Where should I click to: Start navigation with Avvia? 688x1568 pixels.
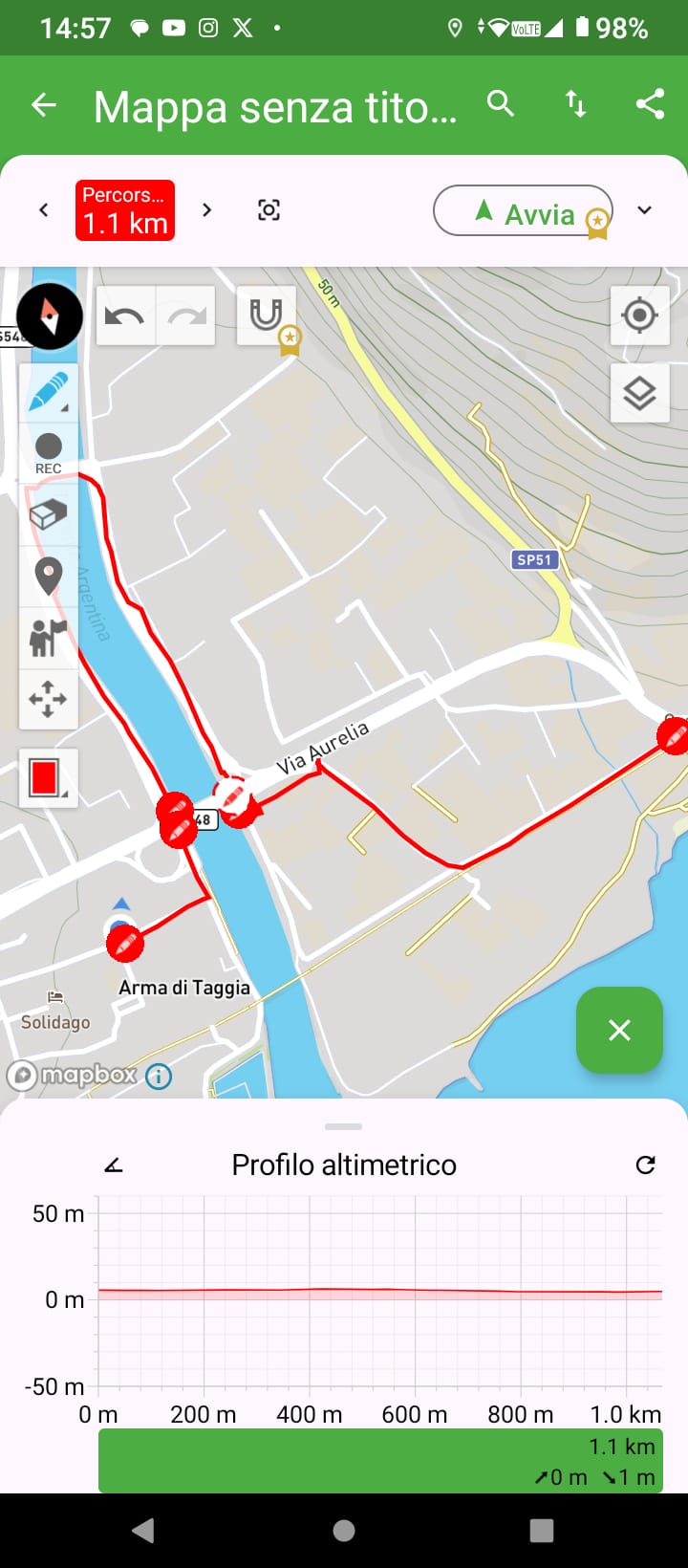[523, 211]
